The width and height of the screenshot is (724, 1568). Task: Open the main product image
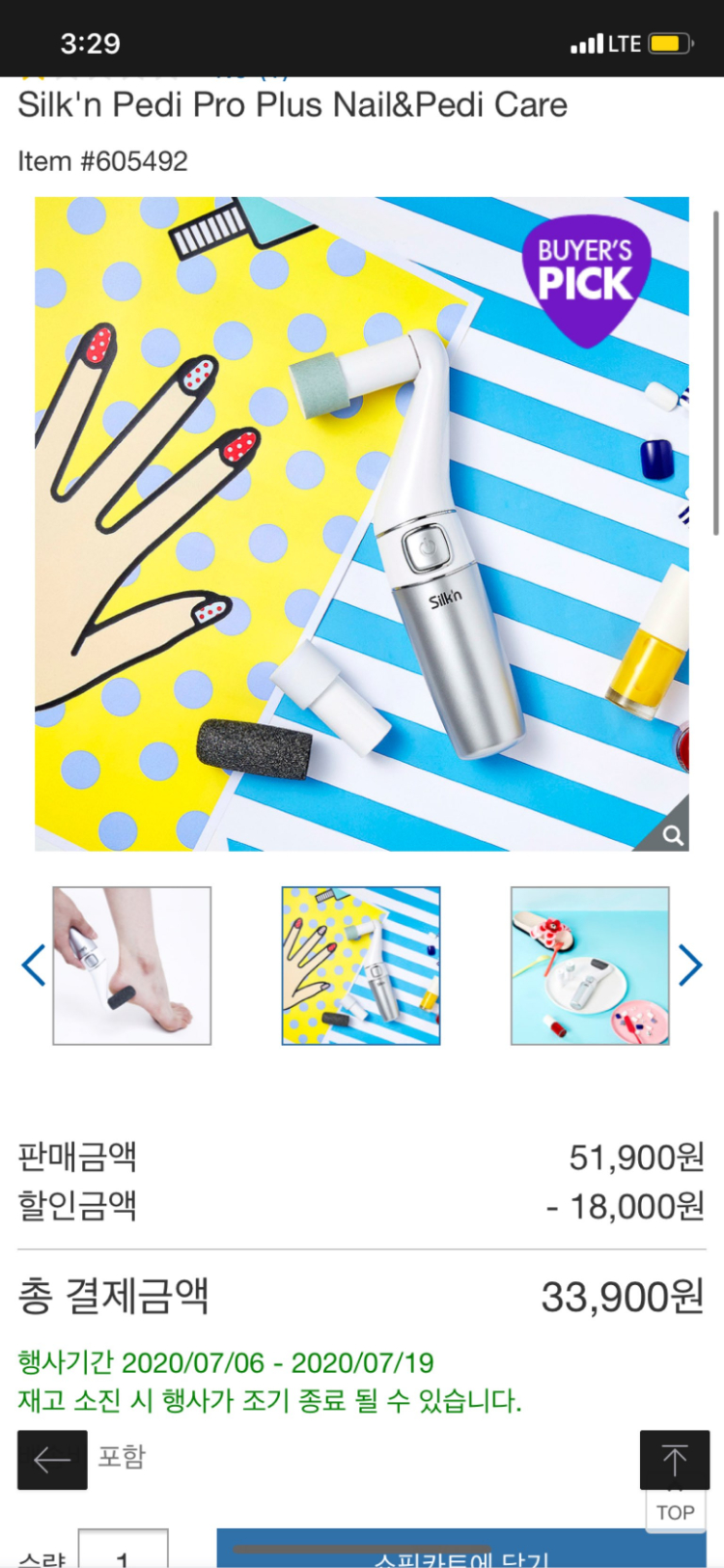pos(362,523)
